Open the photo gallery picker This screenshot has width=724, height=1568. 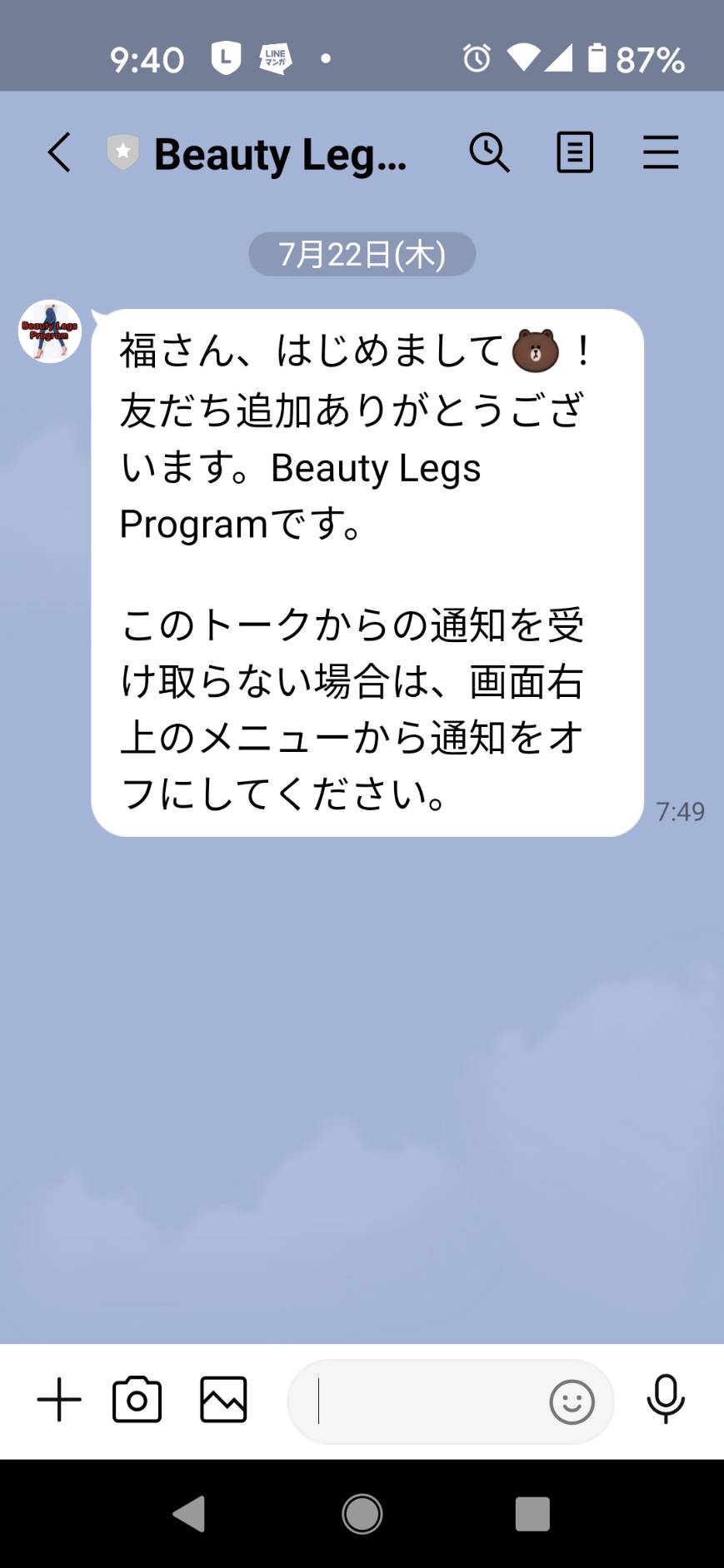click(223, 1400)
